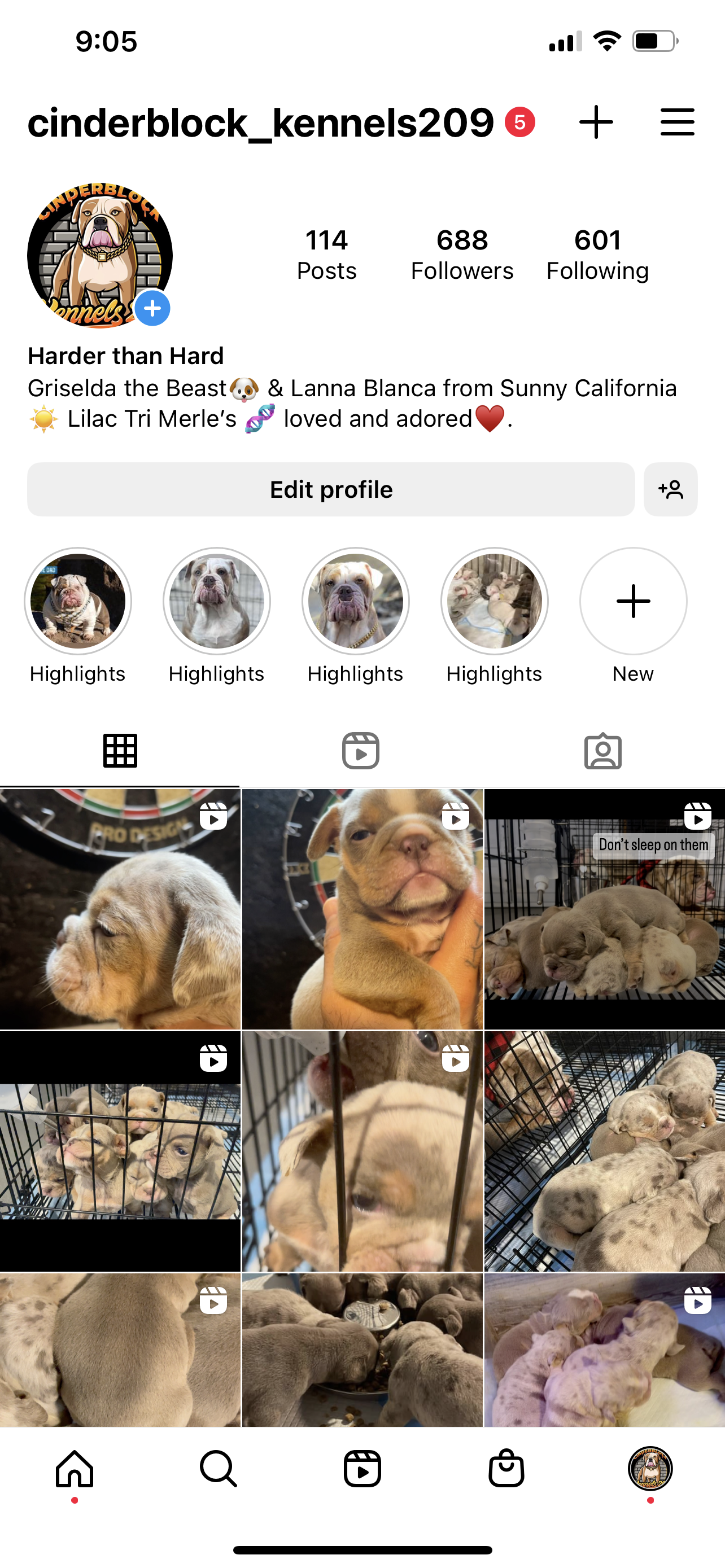Tap Edit profile button
The height and width of the screenshot is (1568, 725).
(x=330, y=489)
